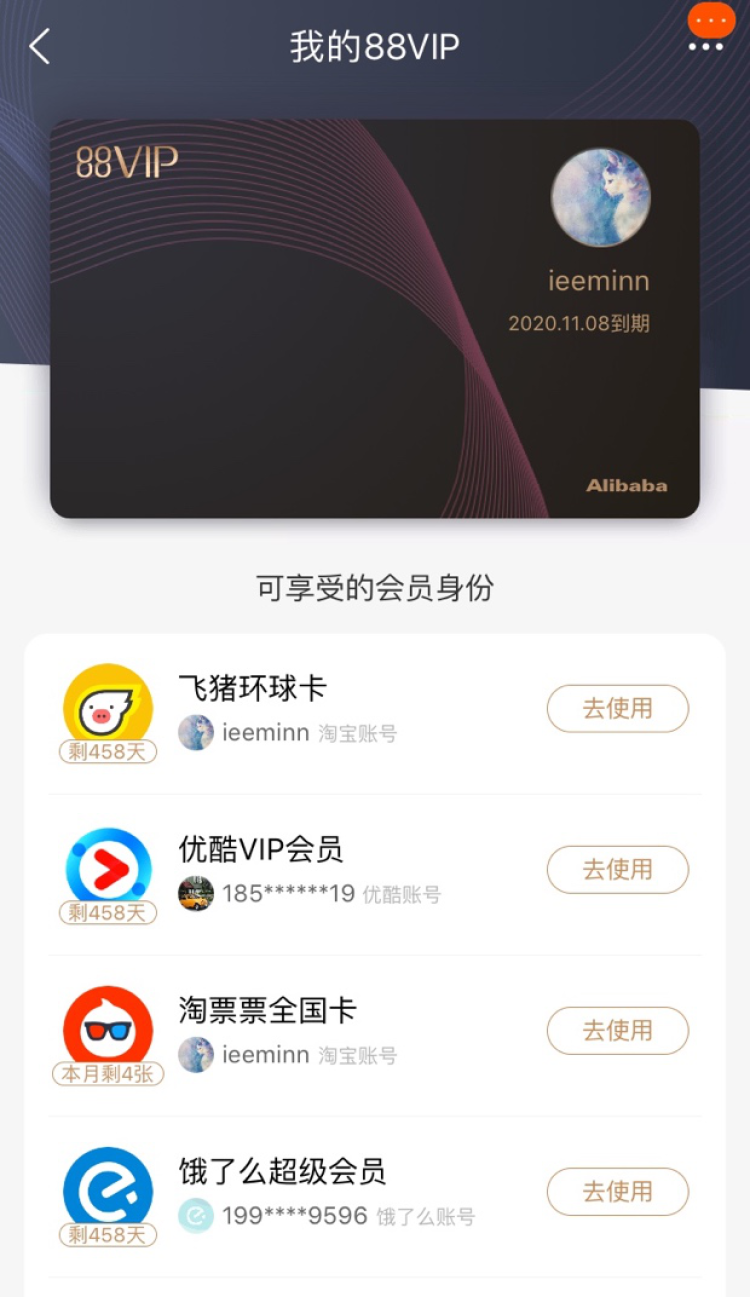This screenshot has height=1297, width=750.
Task: Tap 去使用 for 淘票票全国卡
Action: click(x=617, y=1031)
